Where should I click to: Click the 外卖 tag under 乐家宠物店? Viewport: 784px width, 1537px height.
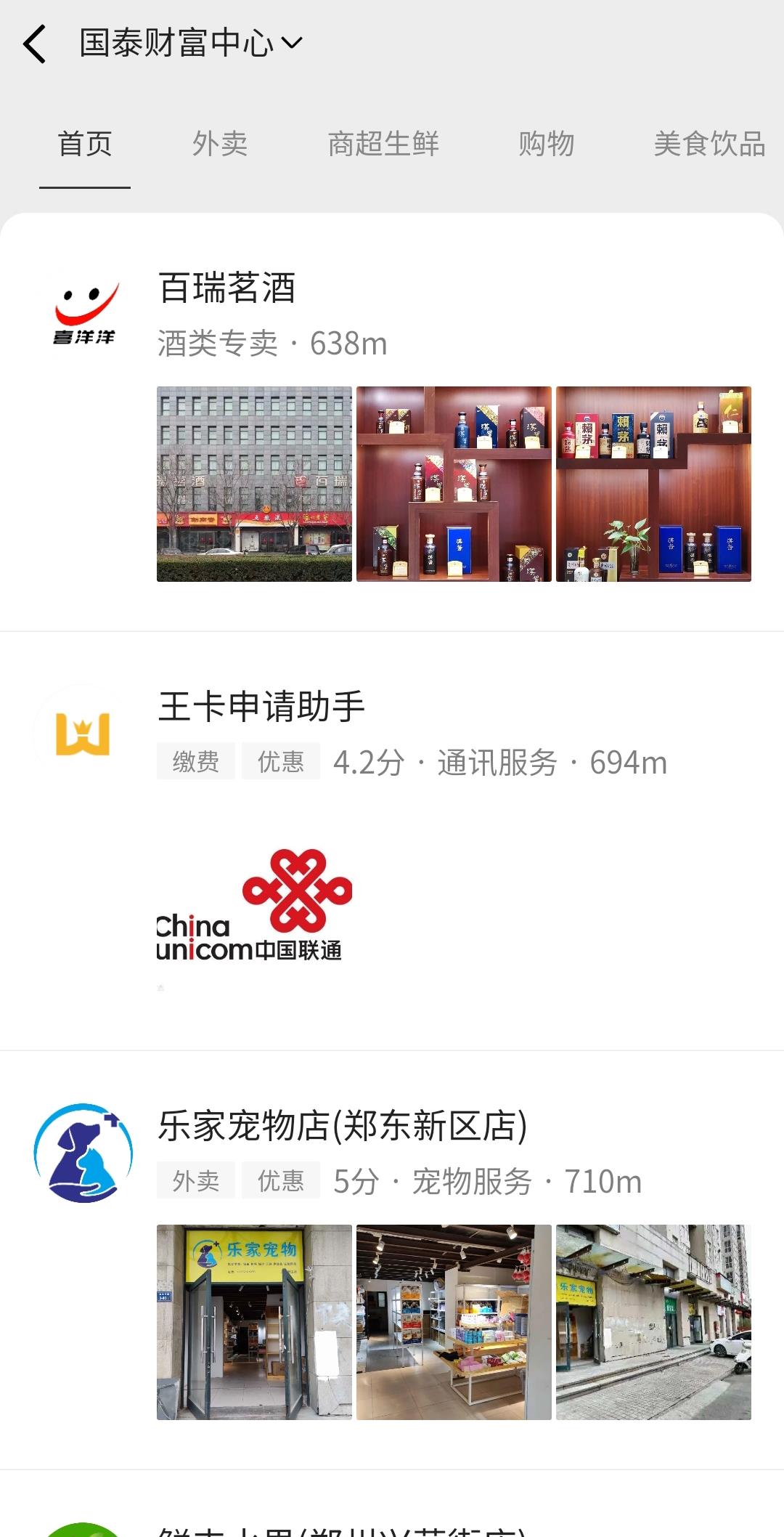click(x=195, y=1180)
